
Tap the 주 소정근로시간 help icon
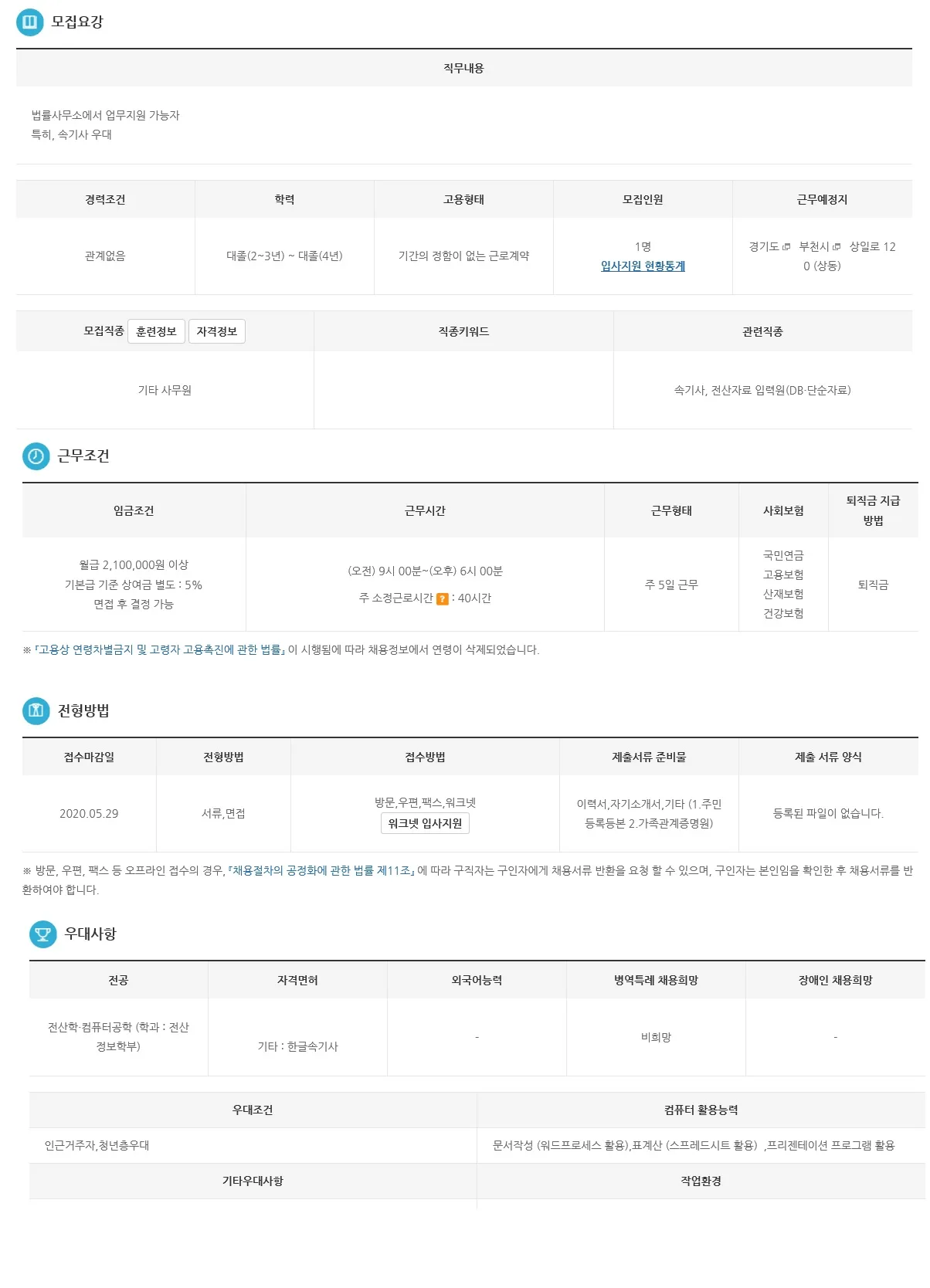click(x=443, y=598)
